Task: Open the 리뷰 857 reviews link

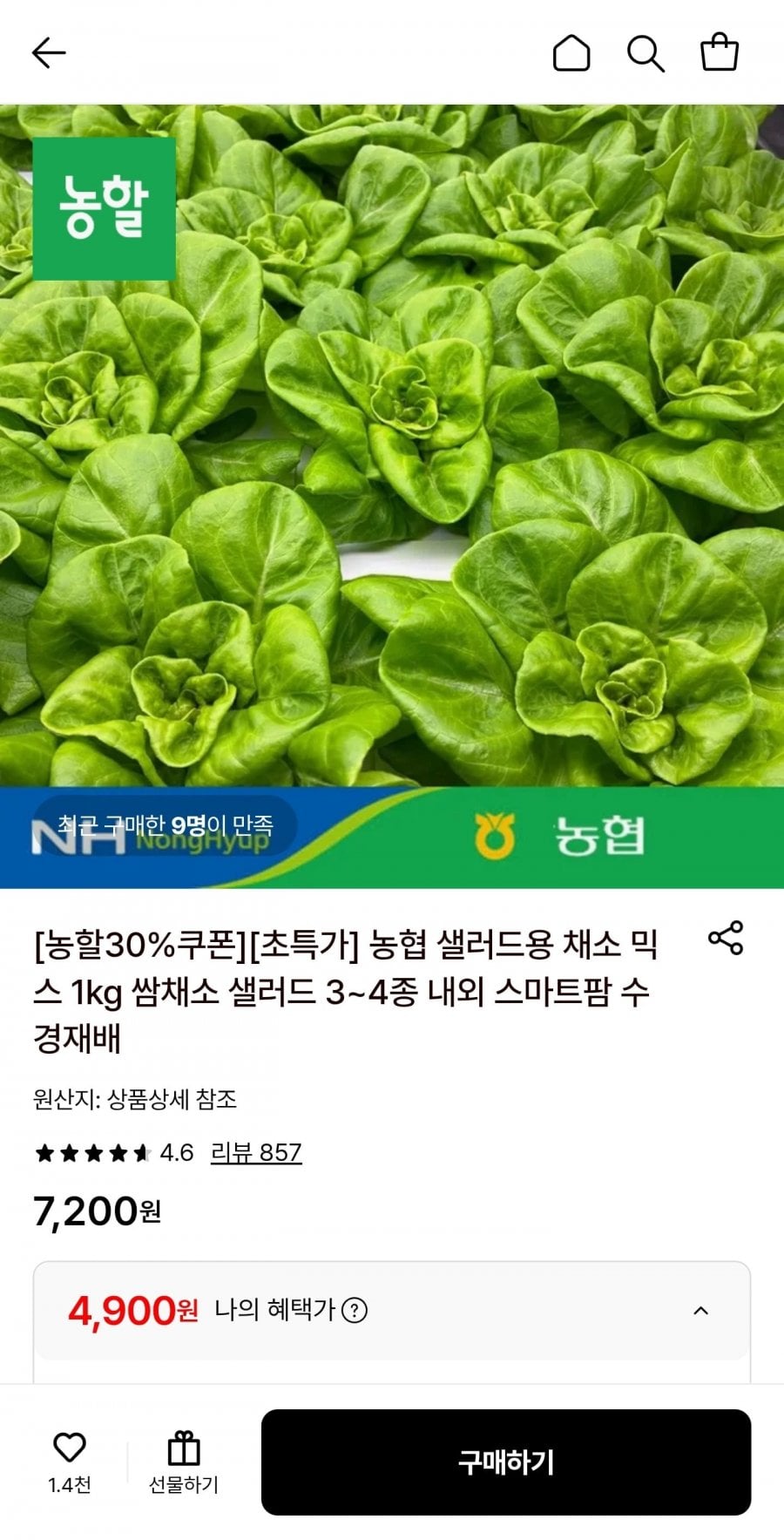Action: (x=256, y=1152)
